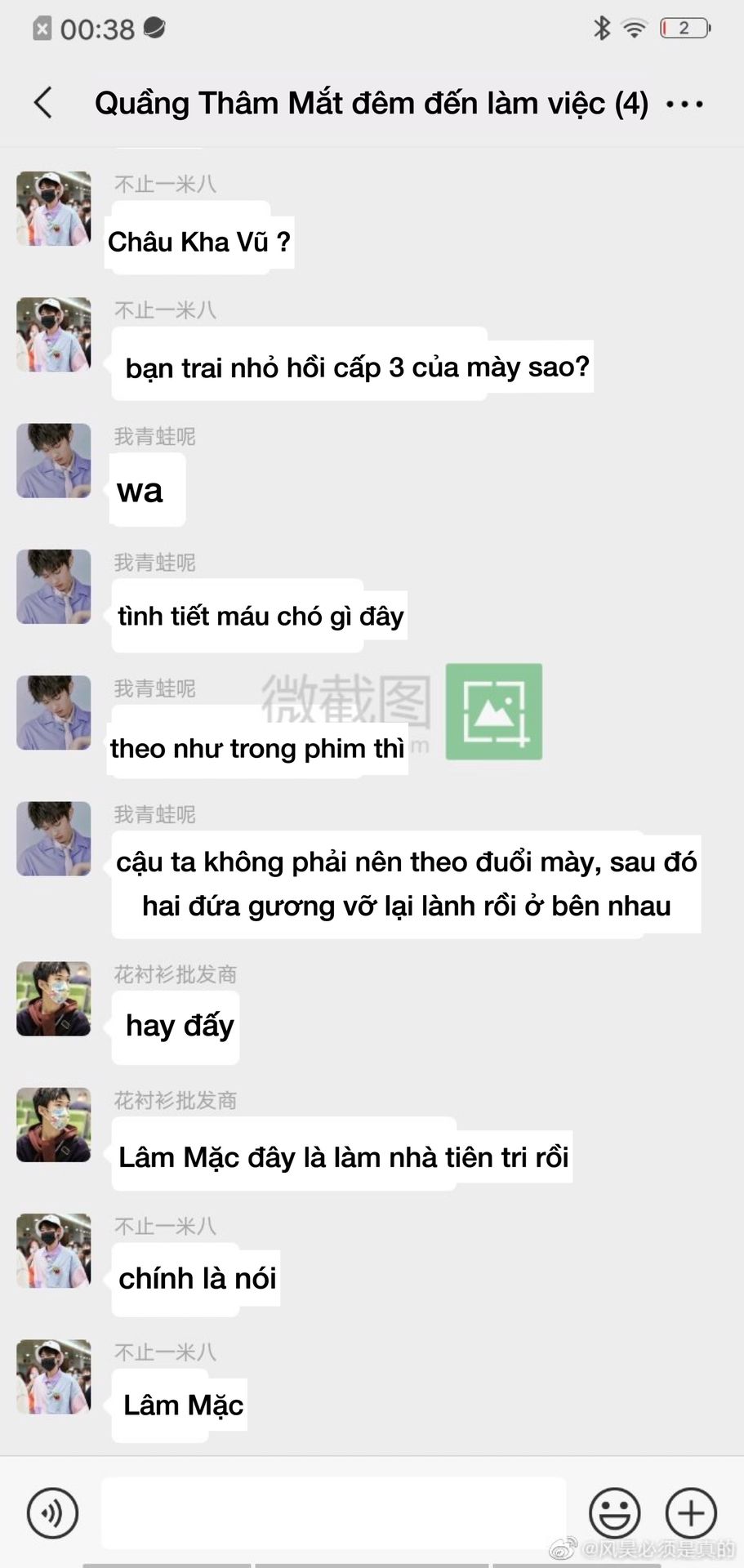This screenshot has height=1568, width=744.
Task: Open avatar next to the 'hay đấy' message
Action: click(54, 999)
